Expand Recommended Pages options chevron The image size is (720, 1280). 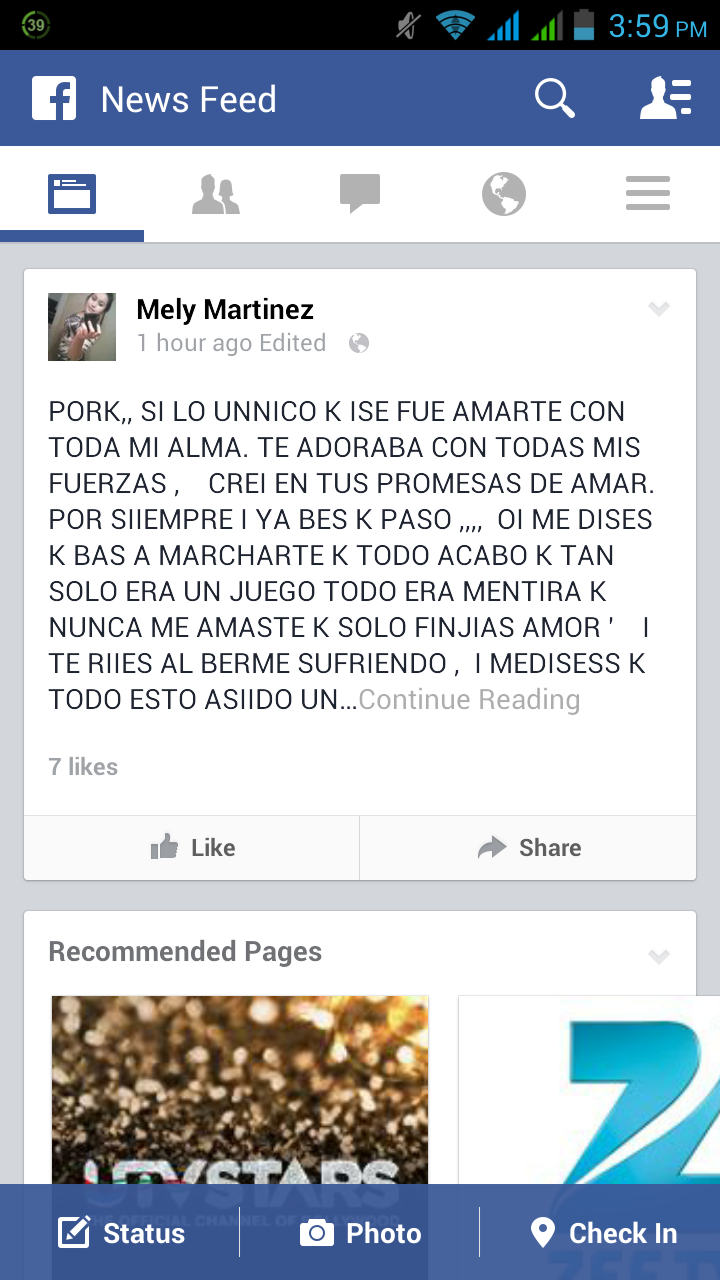[658, 956]
